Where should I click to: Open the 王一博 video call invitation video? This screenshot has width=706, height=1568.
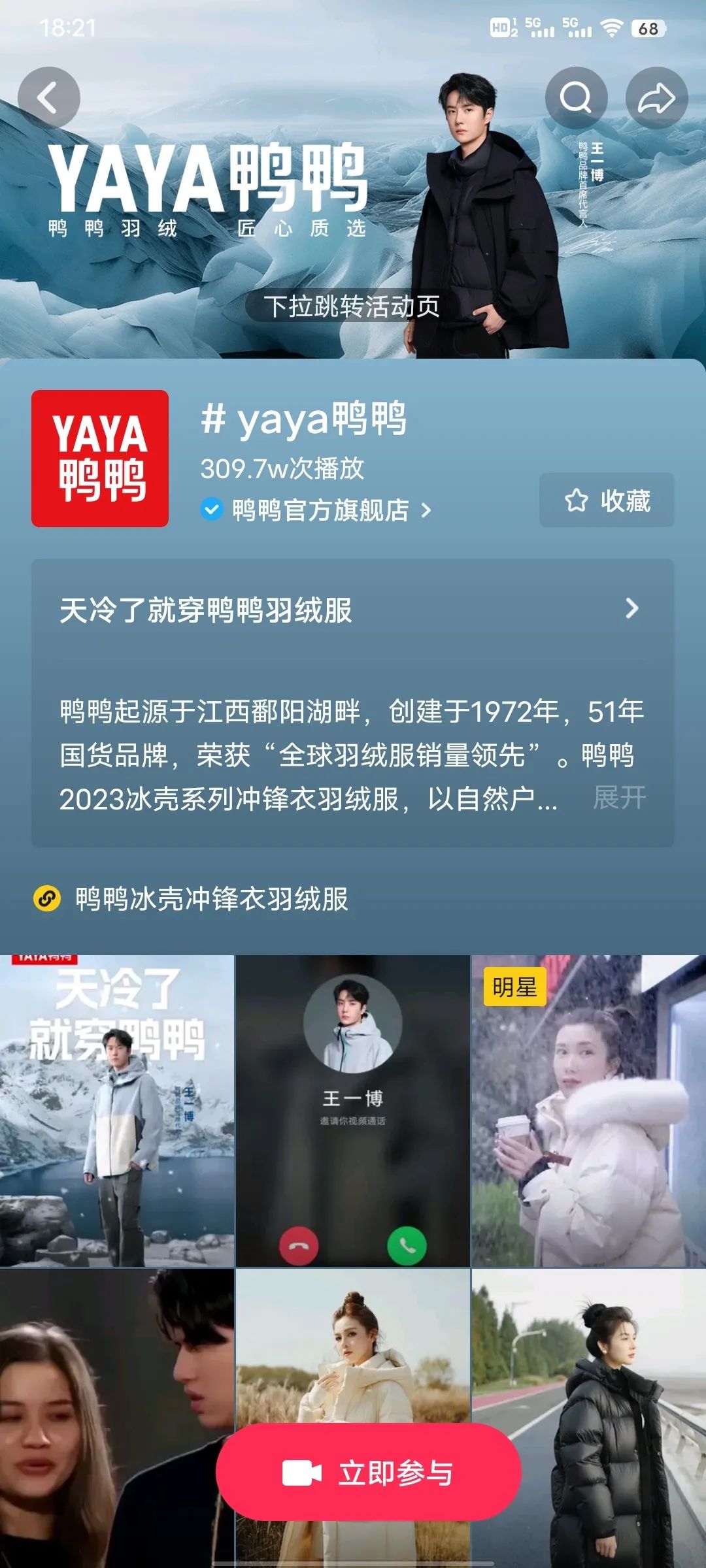[352, 1111]
